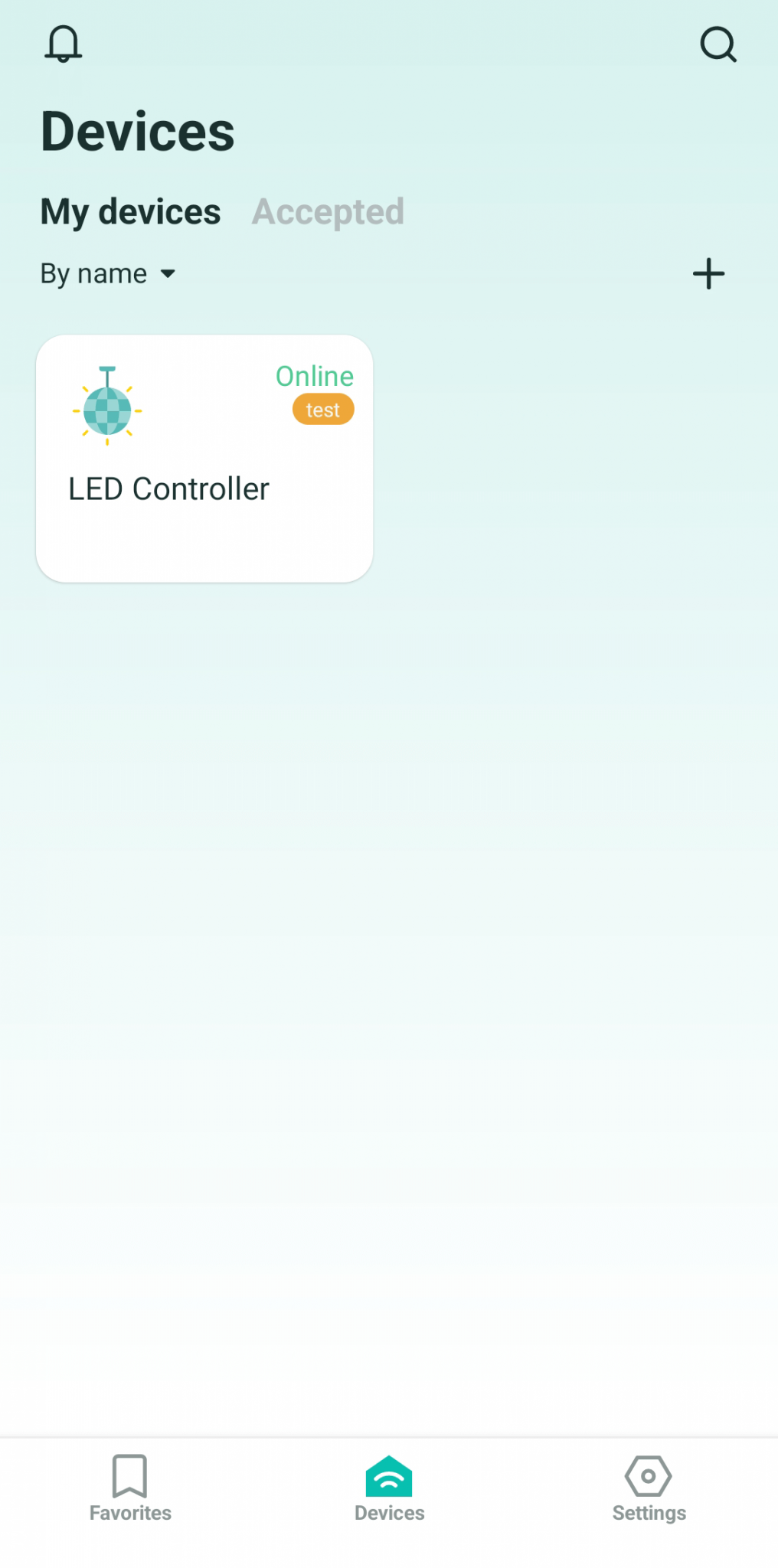Select the Devices wifi-house icon
Image resolution: width=778 pixels, height=1568 pixels.
tap(389, 1477)
